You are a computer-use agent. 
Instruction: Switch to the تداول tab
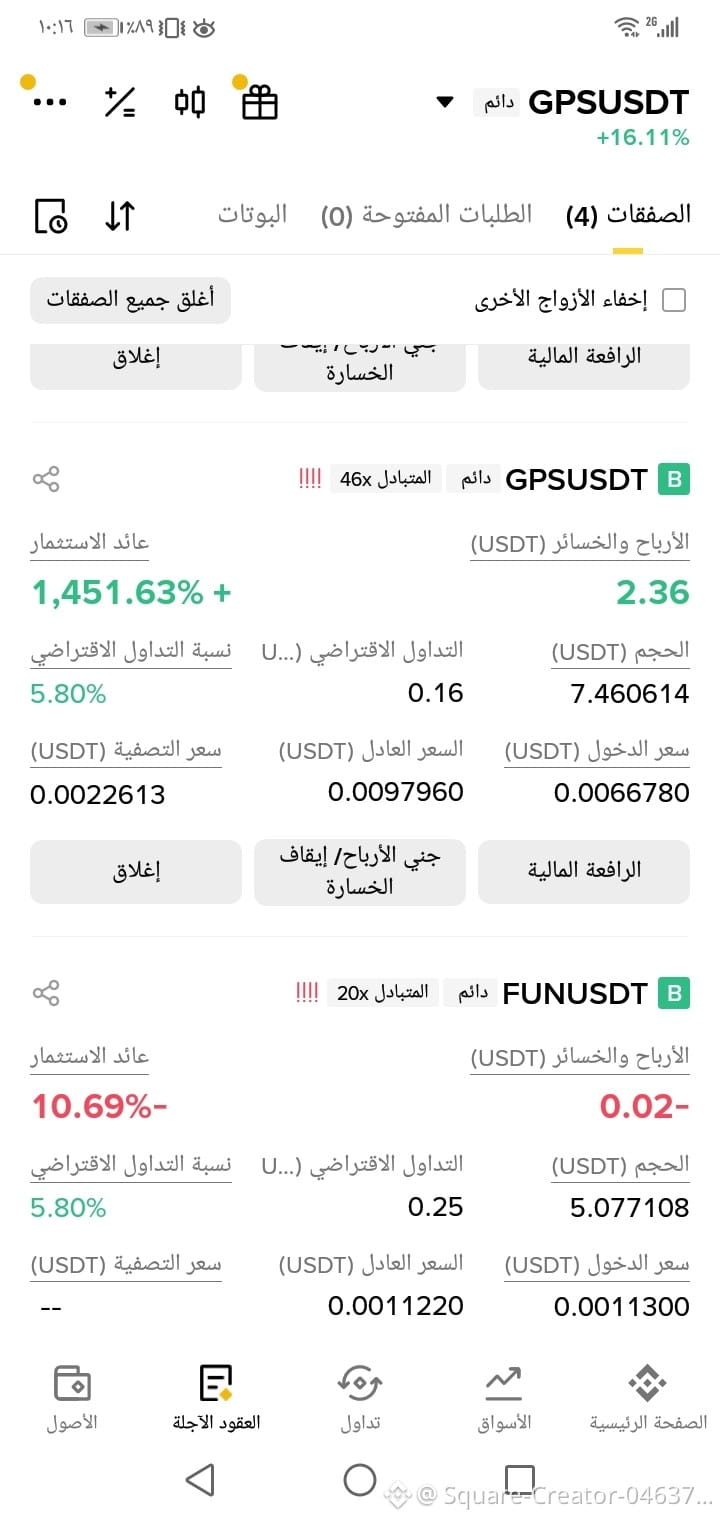(x=360, y=1397)
